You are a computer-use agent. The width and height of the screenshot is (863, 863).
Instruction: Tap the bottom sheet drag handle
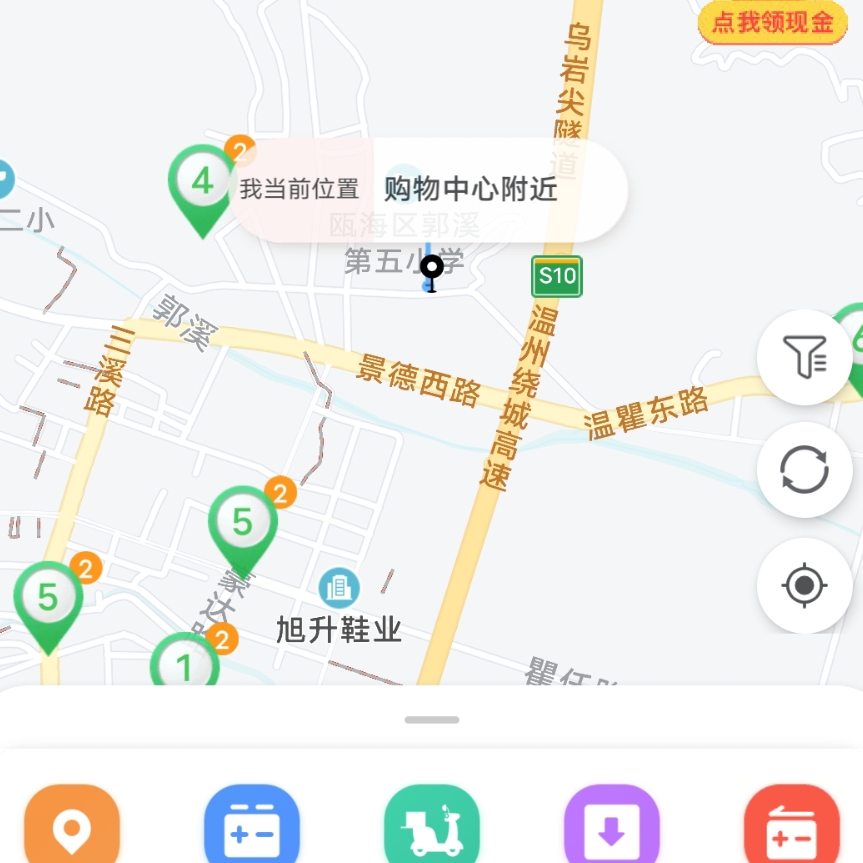pyautogui.click(x=432, y=720)
